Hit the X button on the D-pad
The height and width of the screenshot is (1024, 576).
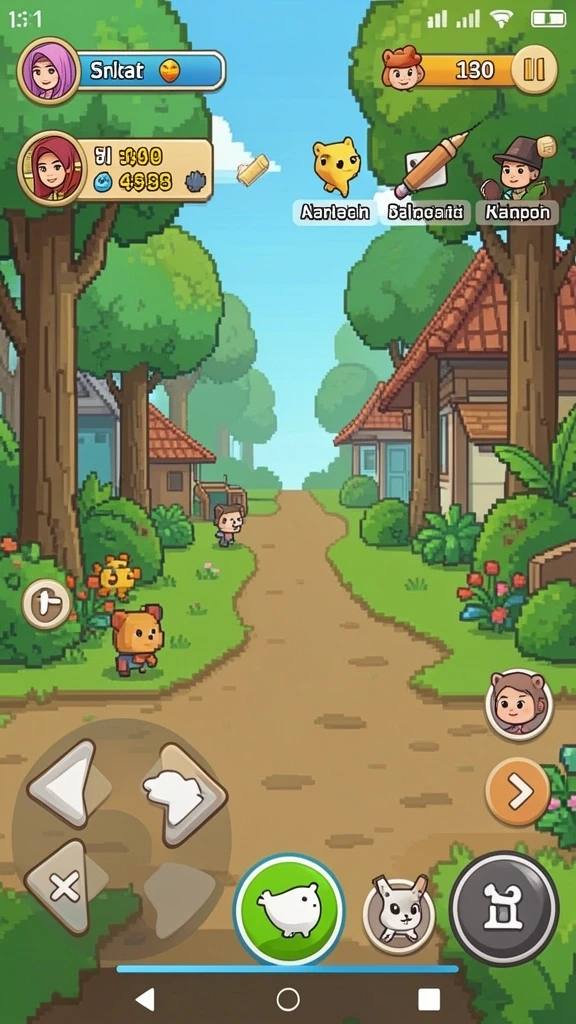tap(63, 887)
